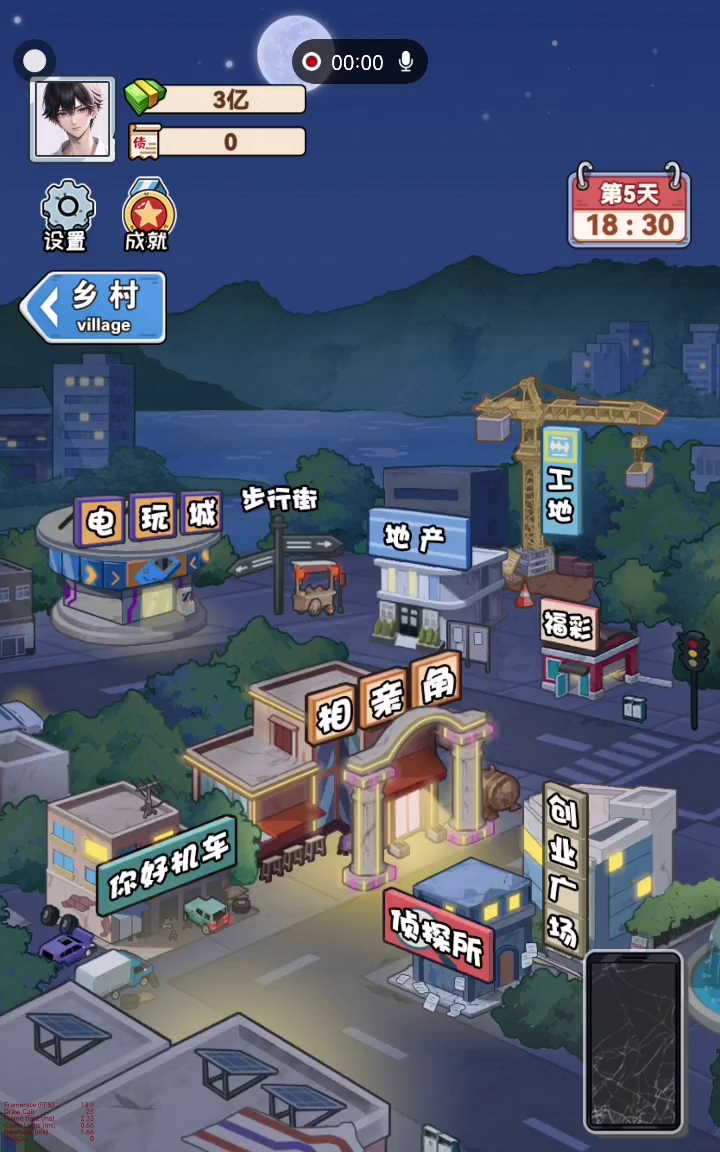Image resolution: width=720 pixels, height=1152 pixels.
Task: Open the 设置 settings gear
Action: pos(66,213)
